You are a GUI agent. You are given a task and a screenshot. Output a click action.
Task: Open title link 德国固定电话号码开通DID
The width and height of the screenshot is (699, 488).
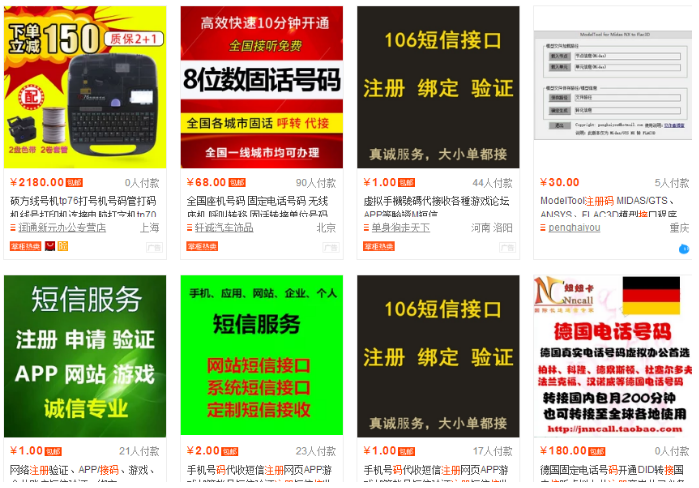[x=613, y=469]
